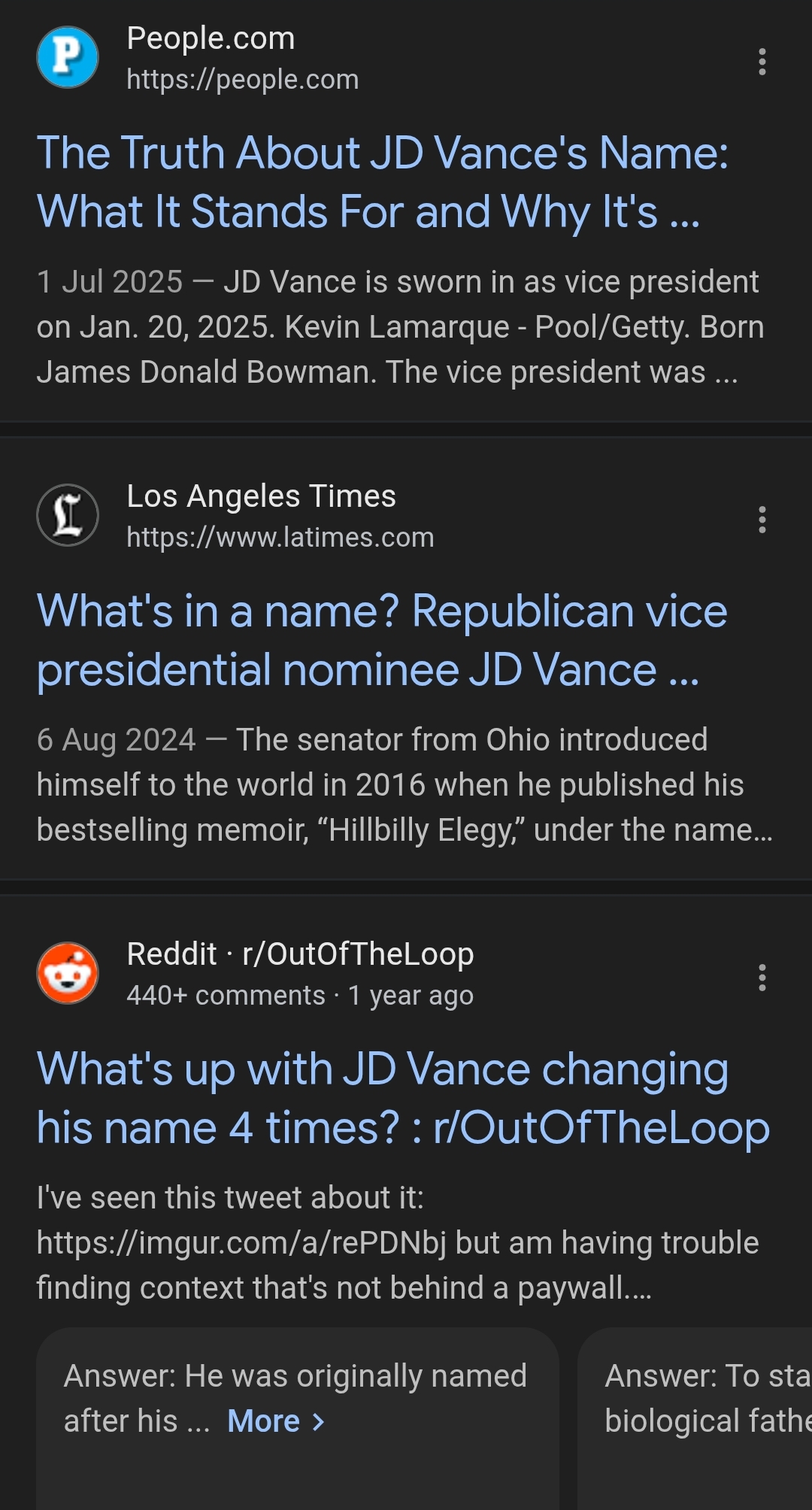812x1510 pixels.
Task: Open overflow menu for Los Angeles Times result
Action: 762,520
